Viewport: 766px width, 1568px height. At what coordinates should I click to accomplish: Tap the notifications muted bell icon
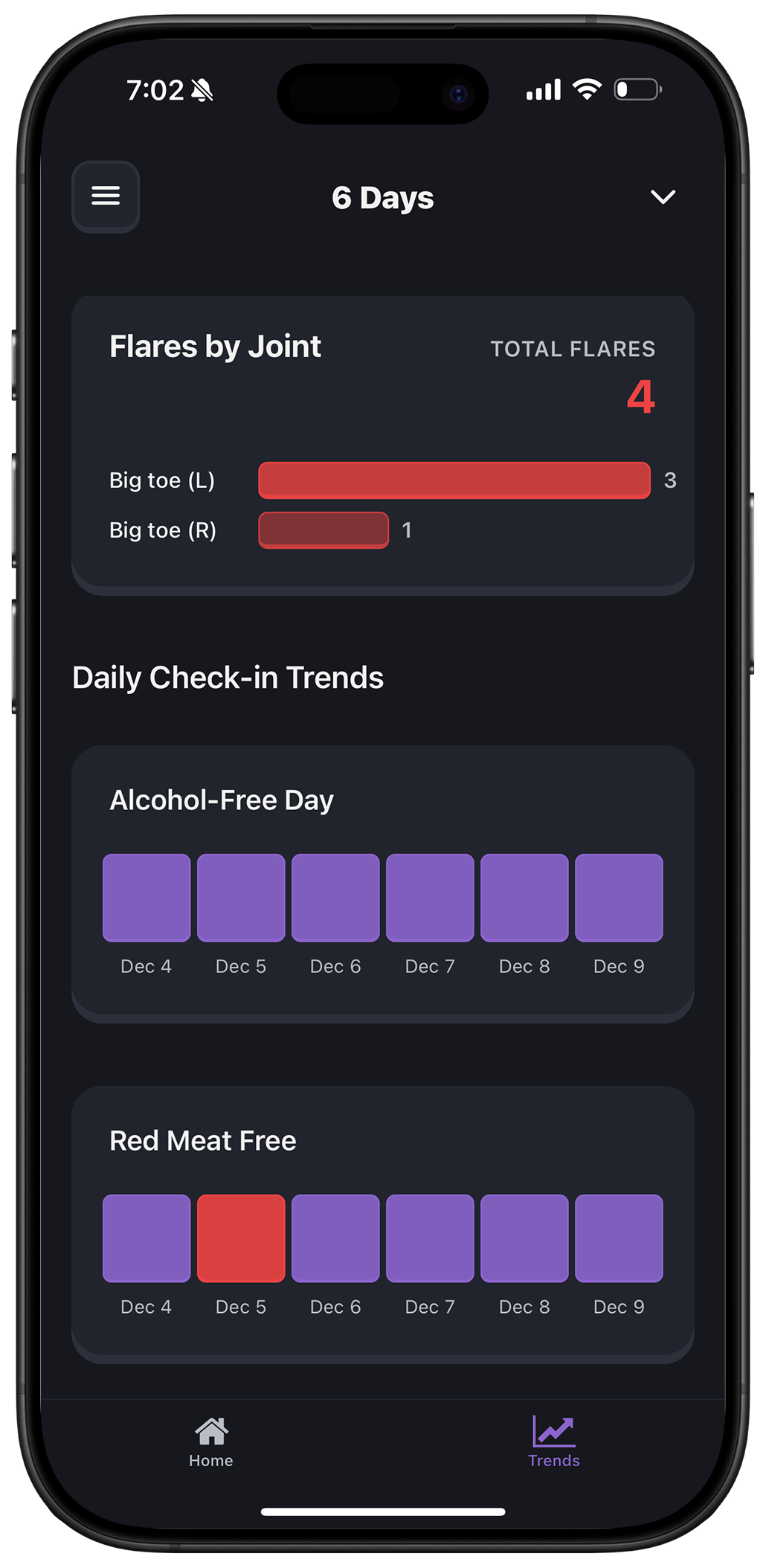(x=202, y=89)
